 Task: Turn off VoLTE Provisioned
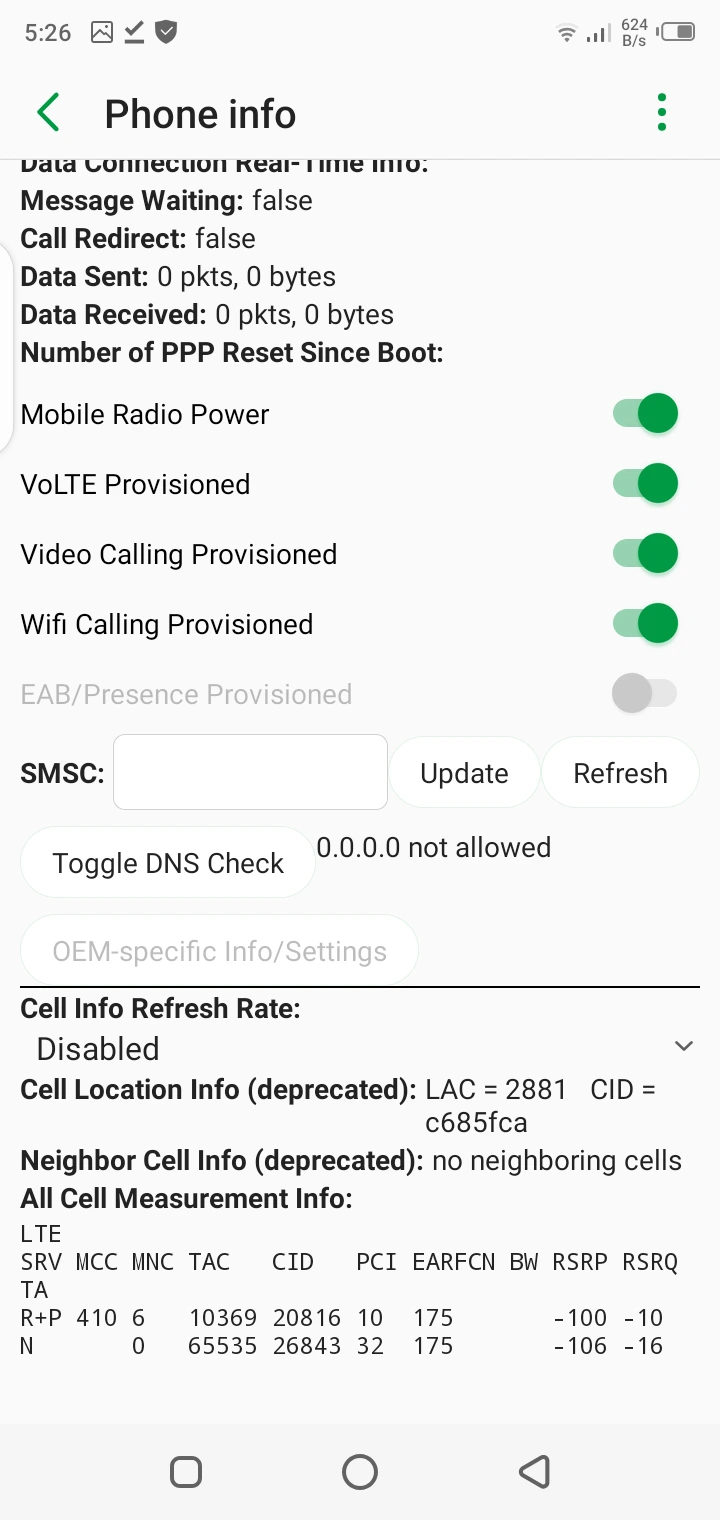coord(643,483)
